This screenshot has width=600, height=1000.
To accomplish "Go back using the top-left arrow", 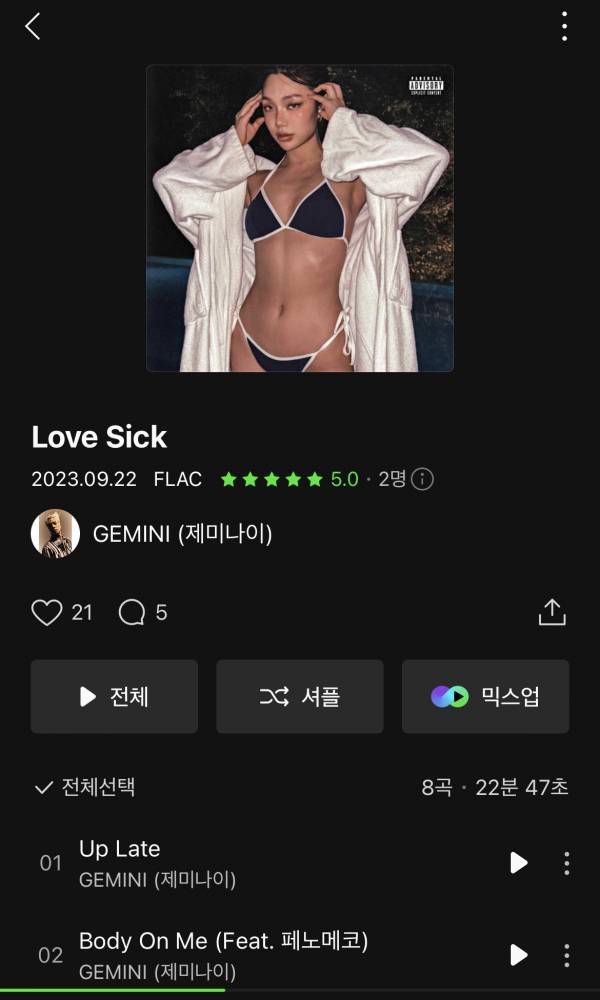I will click(33, 27).
